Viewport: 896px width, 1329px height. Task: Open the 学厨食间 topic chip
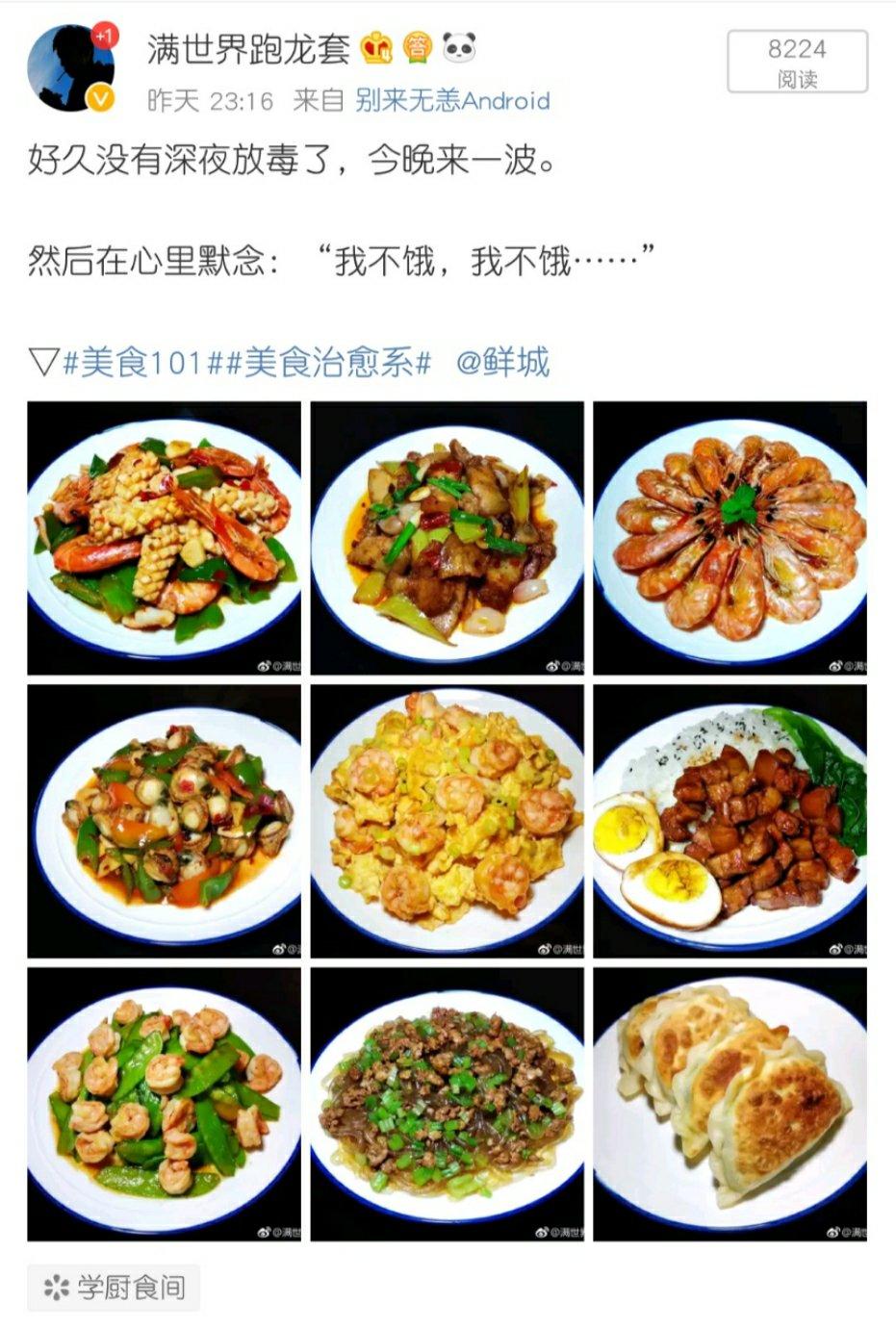pyautogui.click(x=114, y=1288)
